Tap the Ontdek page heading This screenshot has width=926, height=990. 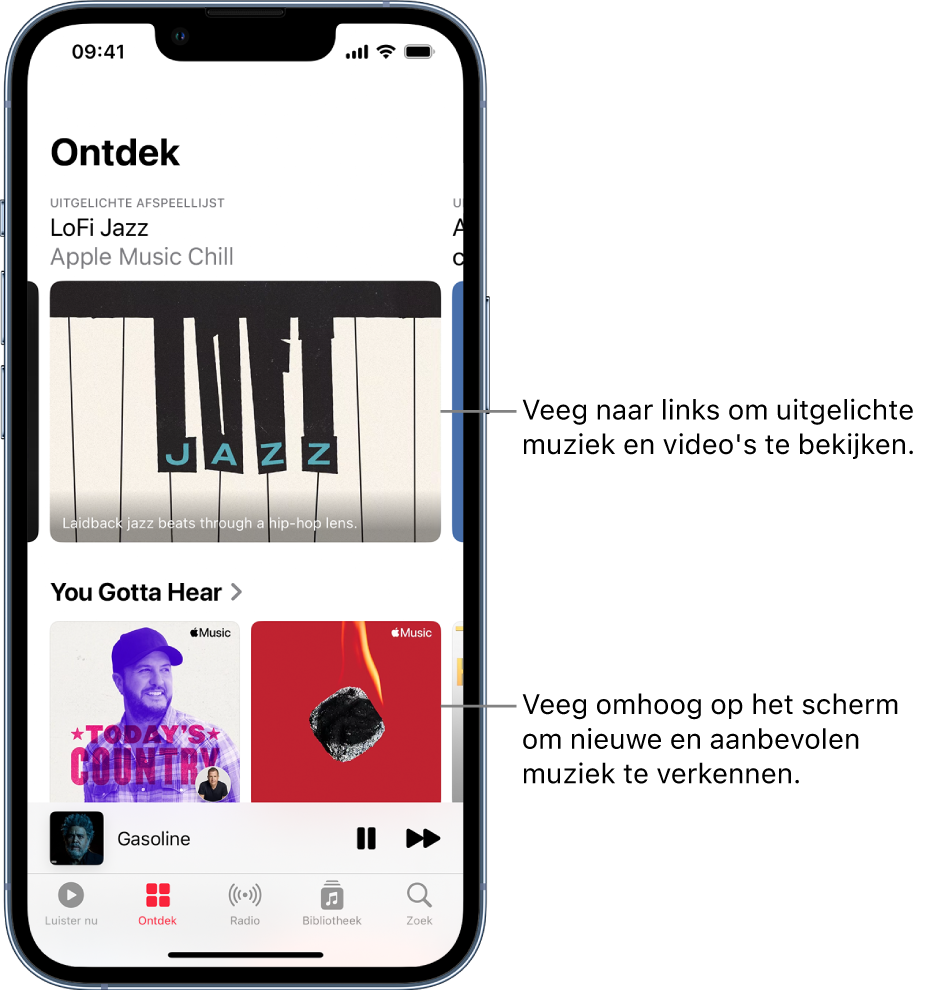(115, 153)
